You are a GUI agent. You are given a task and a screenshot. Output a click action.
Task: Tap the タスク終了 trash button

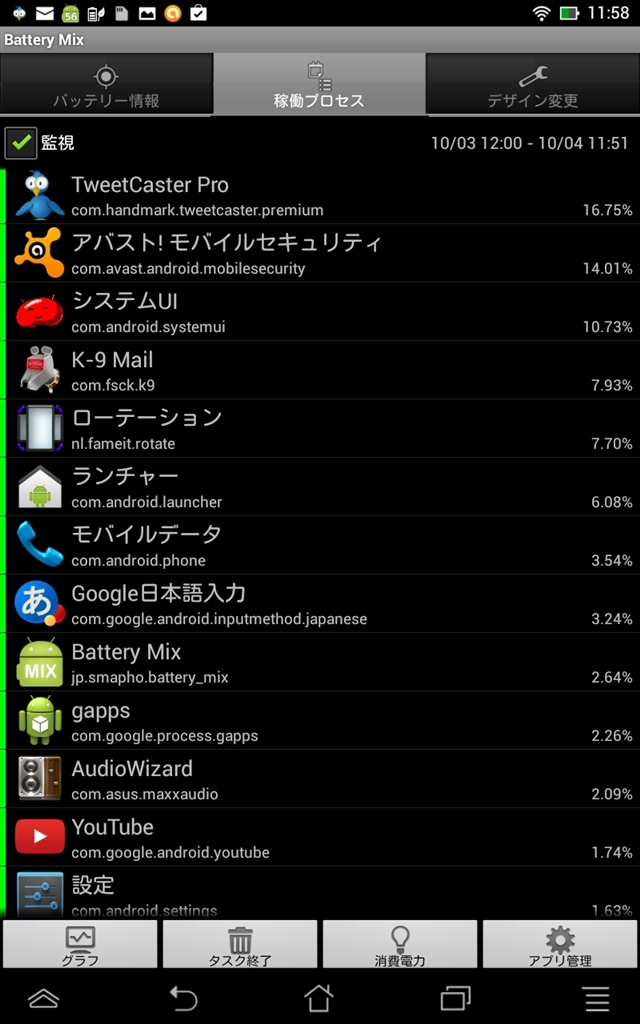point(240,945)
